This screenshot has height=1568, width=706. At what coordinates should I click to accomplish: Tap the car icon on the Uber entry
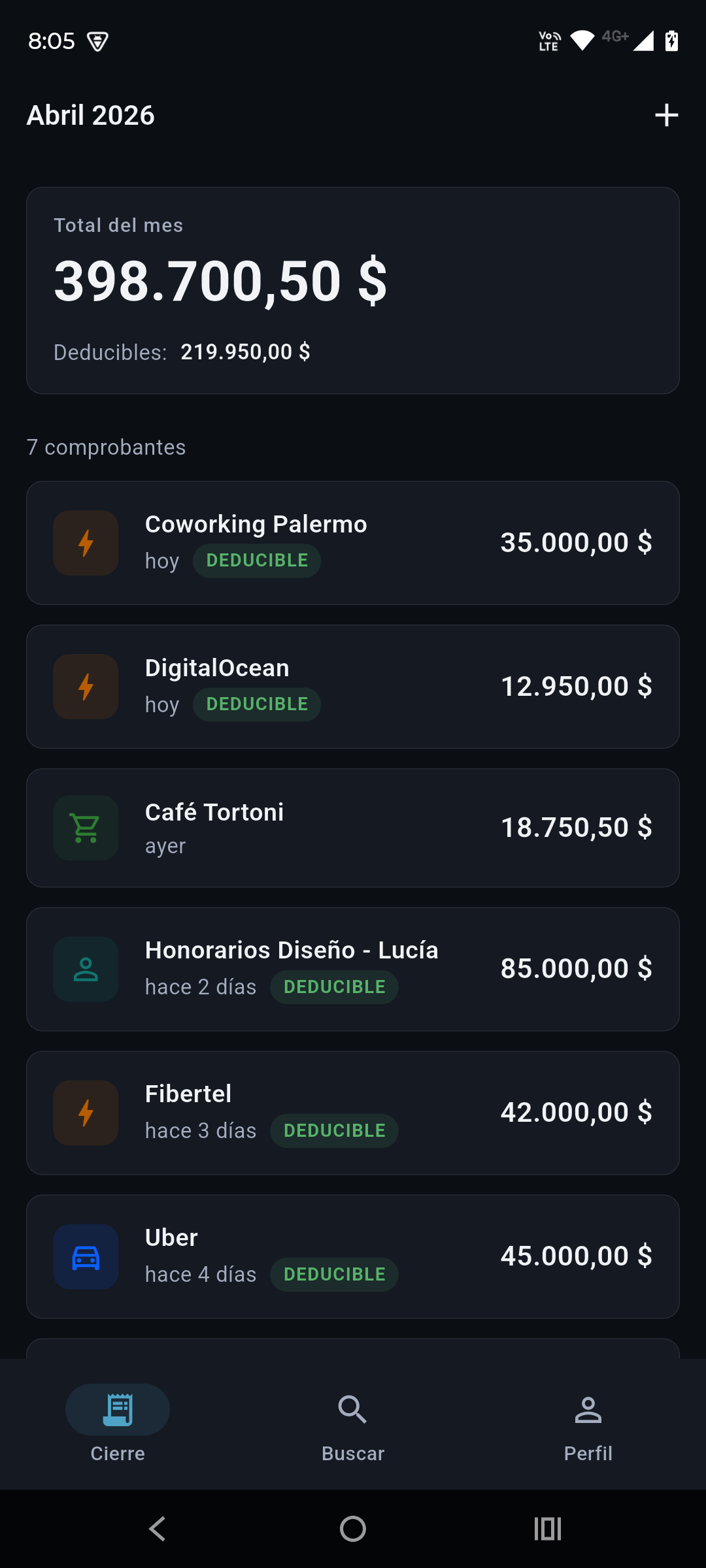point(85,1256)
